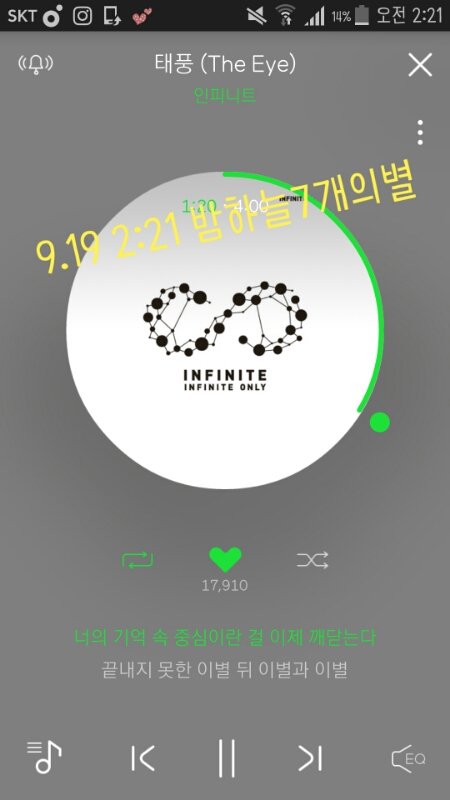Open the EQ sound settings

[x=408, y=759]
